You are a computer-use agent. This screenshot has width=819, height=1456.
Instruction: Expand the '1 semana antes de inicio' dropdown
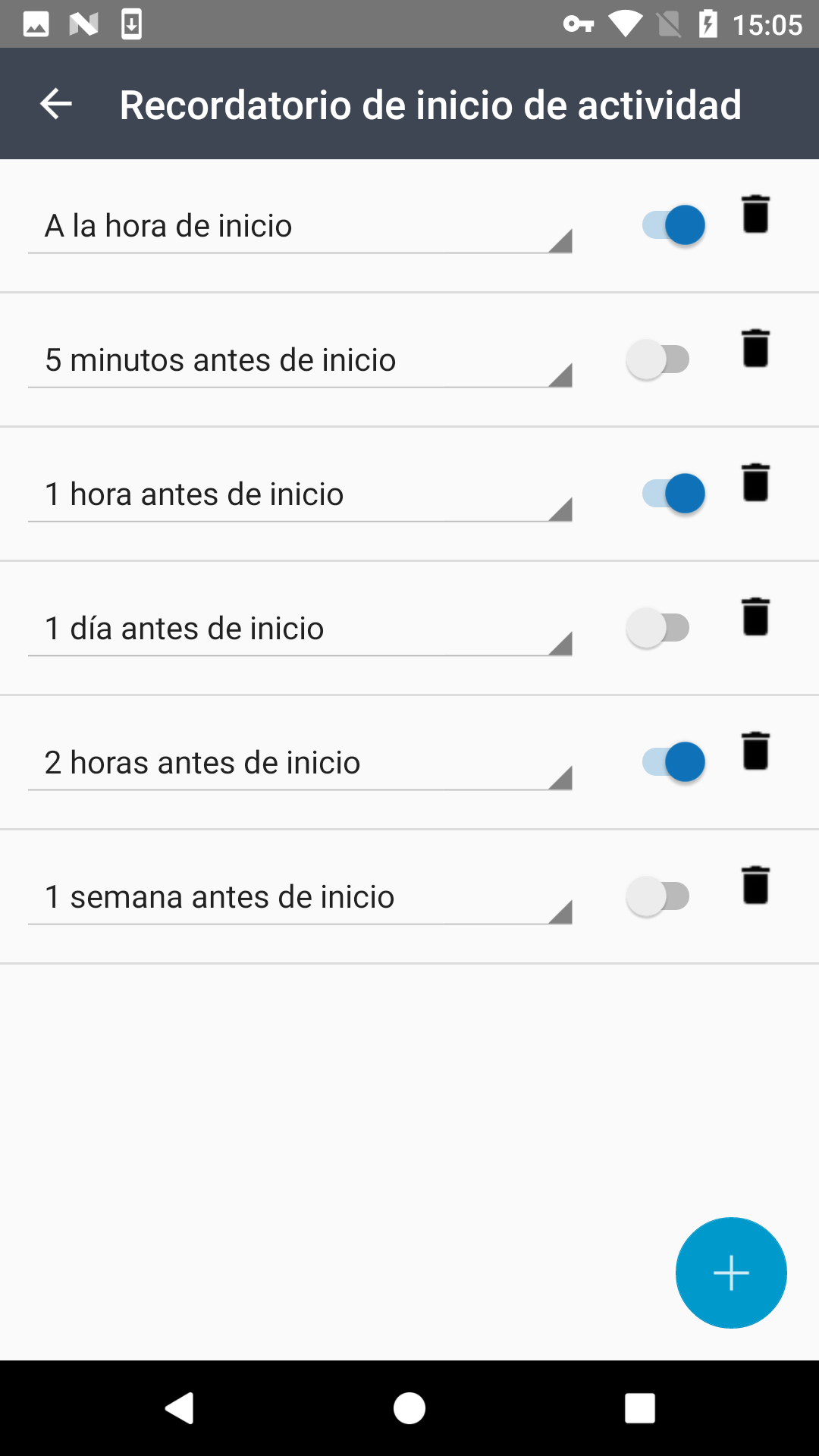pyautogui.click(x=300, y=897)
